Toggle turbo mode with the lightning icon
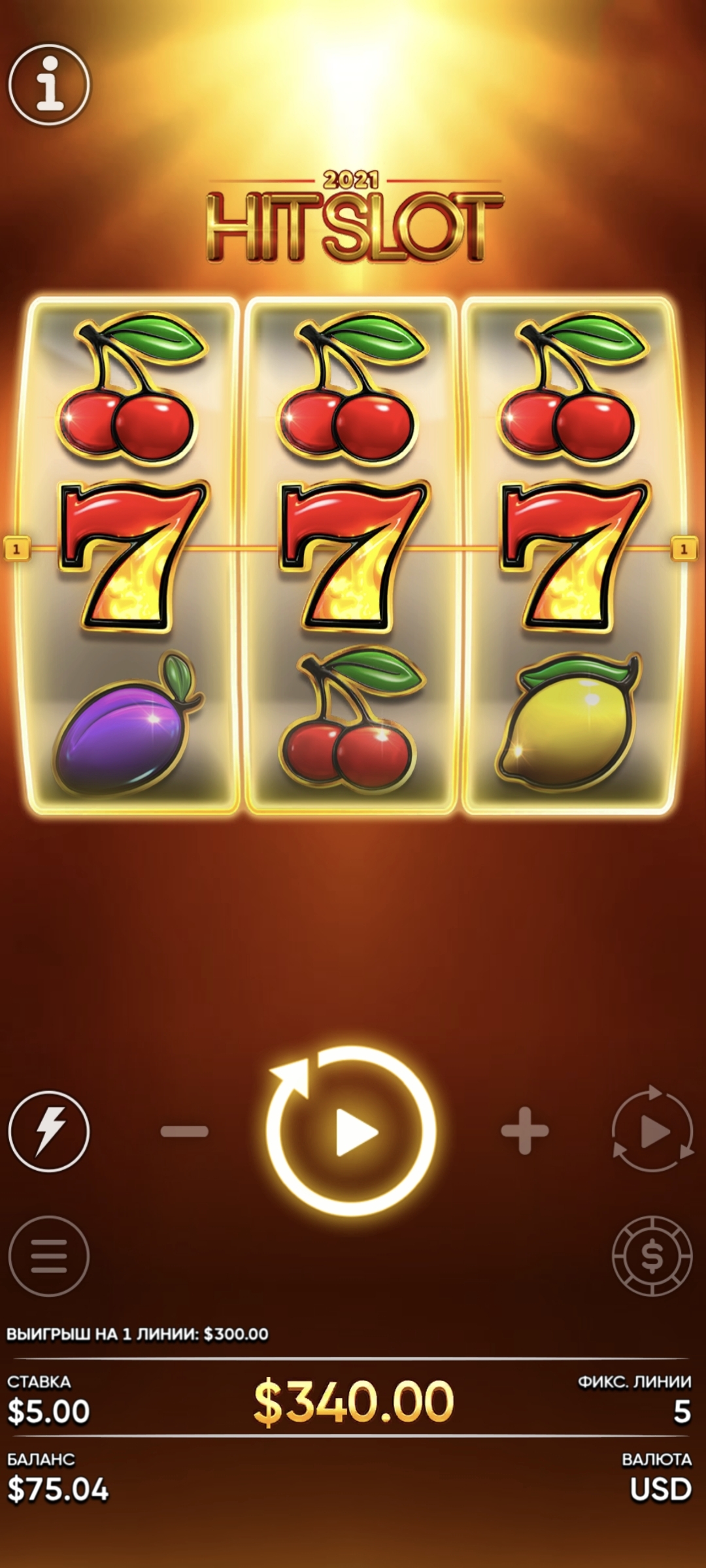This screenshot has height=1568, width=706. 49,1131
